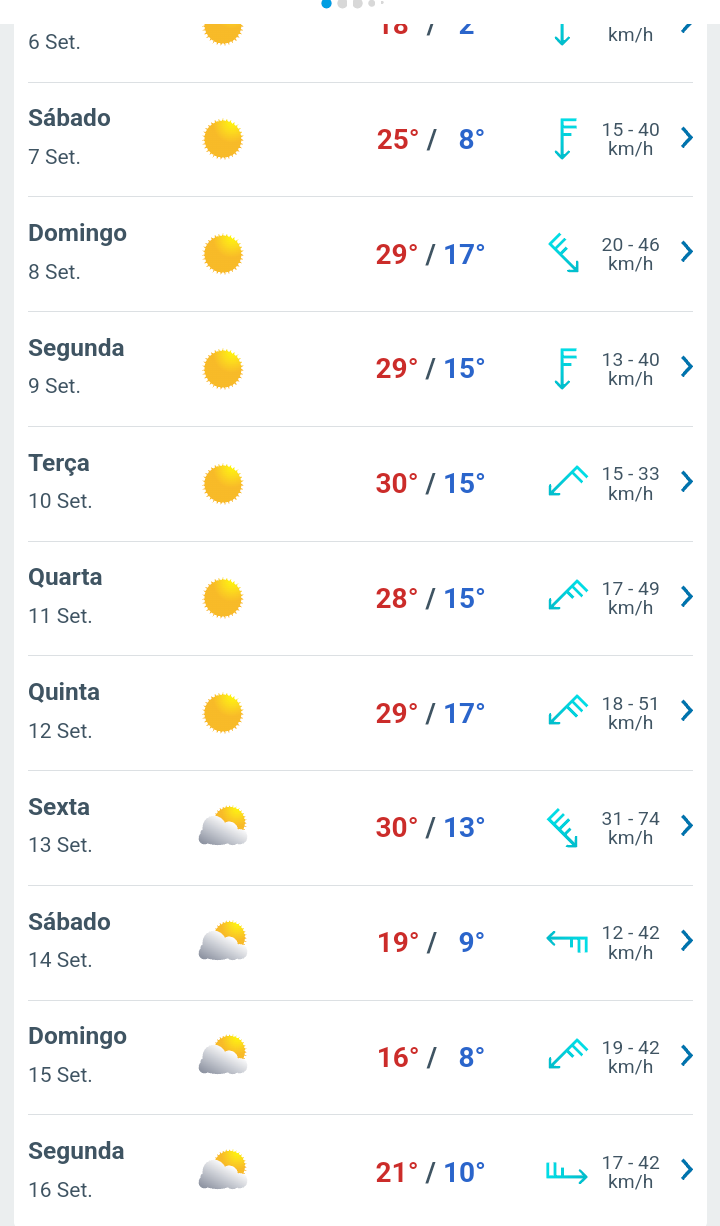View Sábado 14 Set. weather details
720x1226 pixels.
[360, 943]
